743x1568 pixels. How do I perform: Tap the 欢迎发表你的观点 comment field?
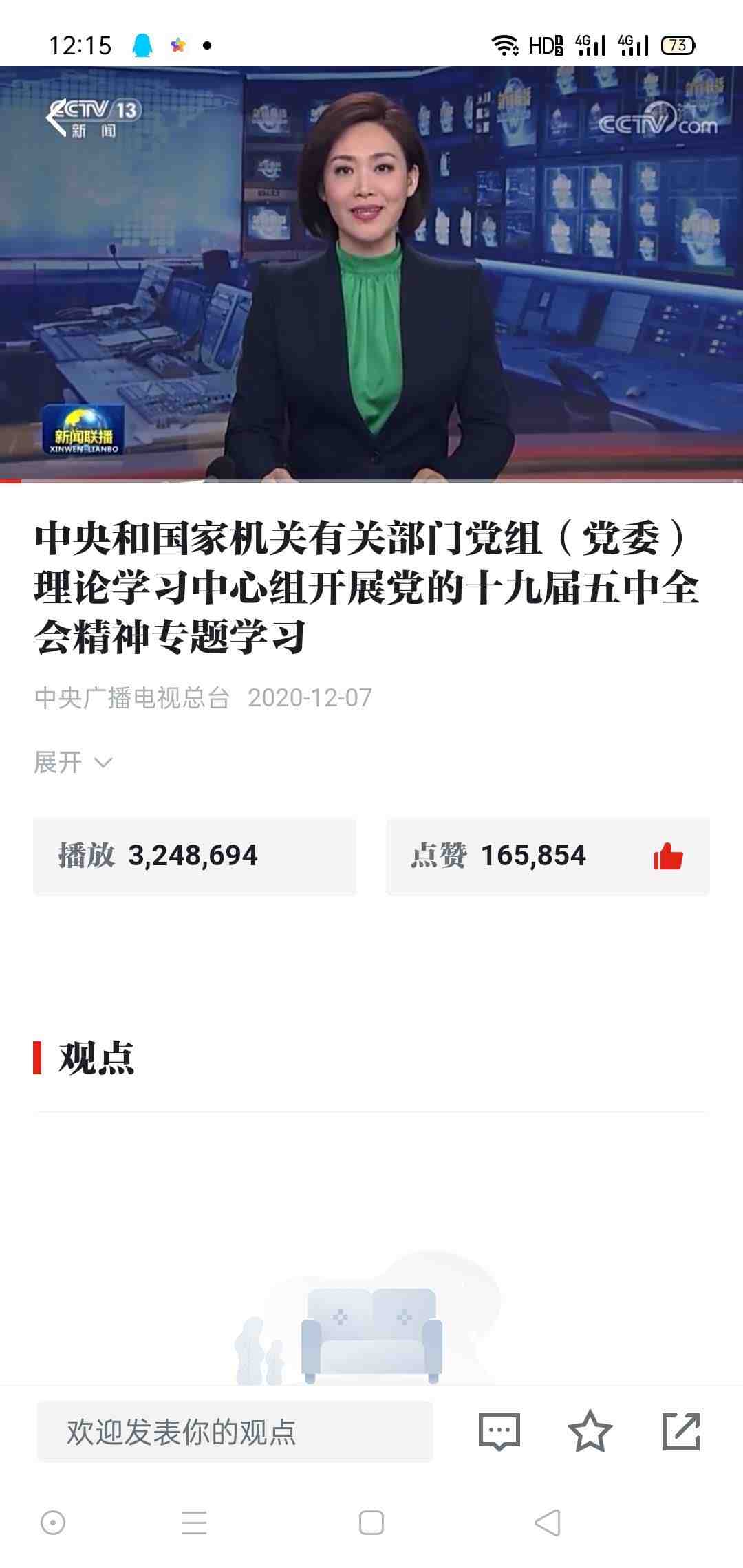click(x=235, y=1432)
